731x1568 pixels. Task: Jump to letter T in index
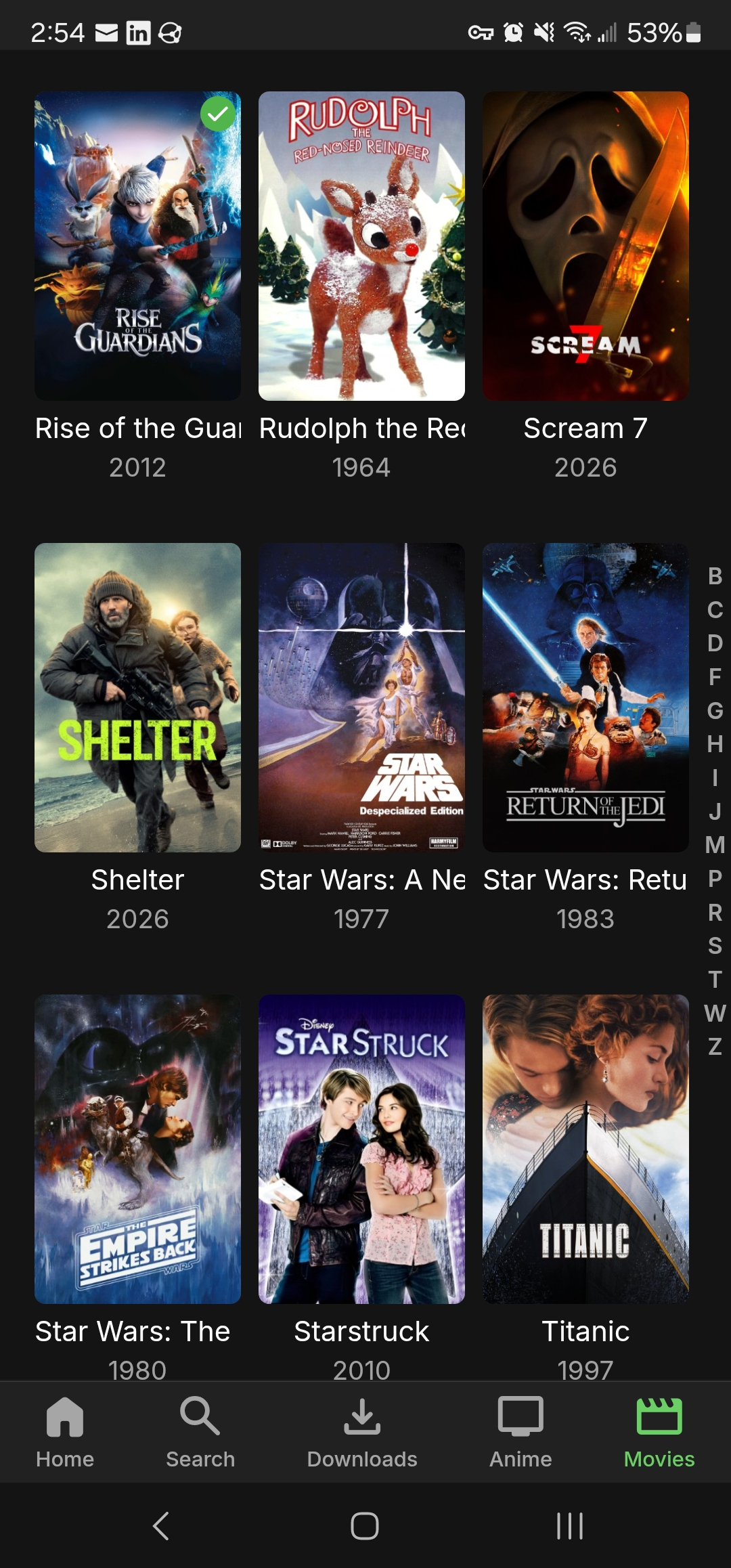click(x=715, y=979)
